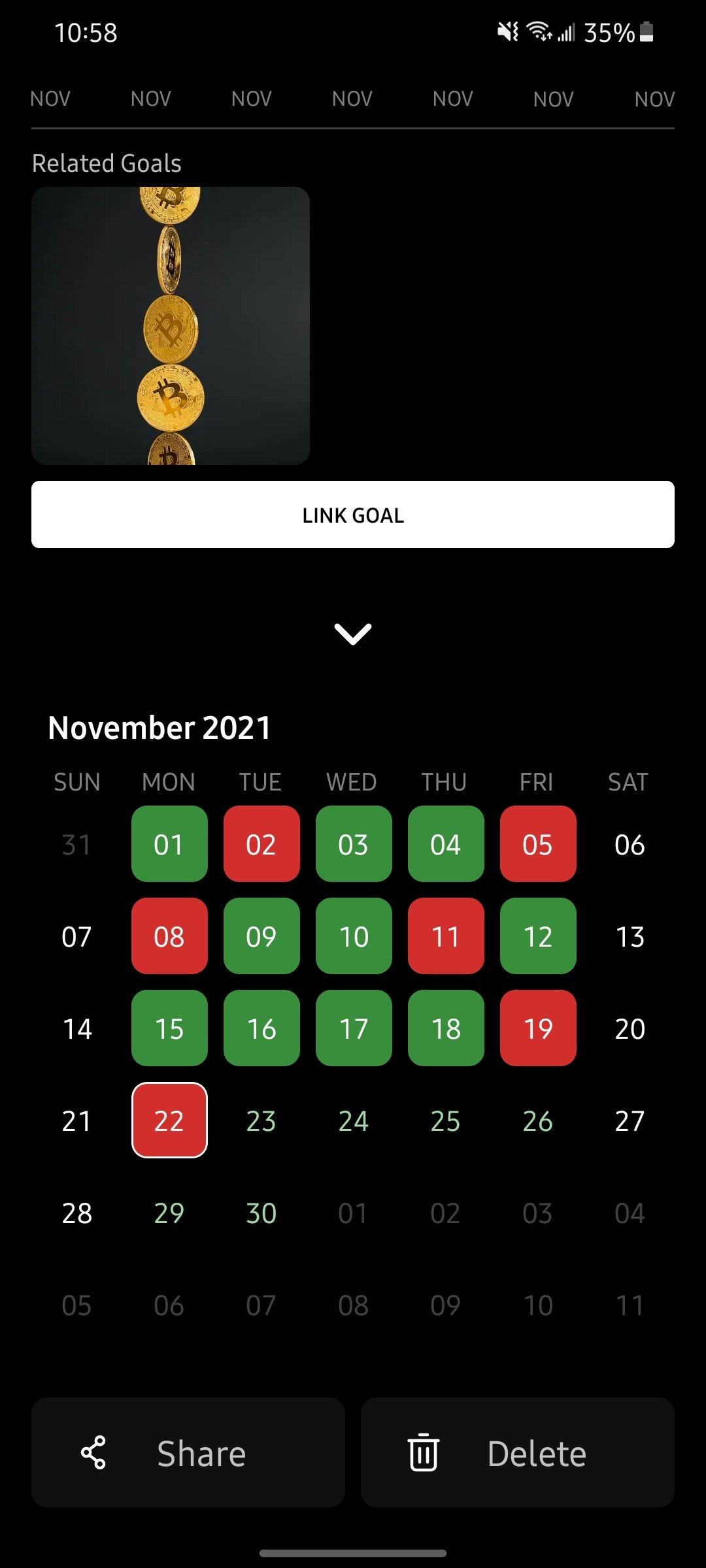Delete this habit
The image size is (706, 1568).
click(517, 1453)
